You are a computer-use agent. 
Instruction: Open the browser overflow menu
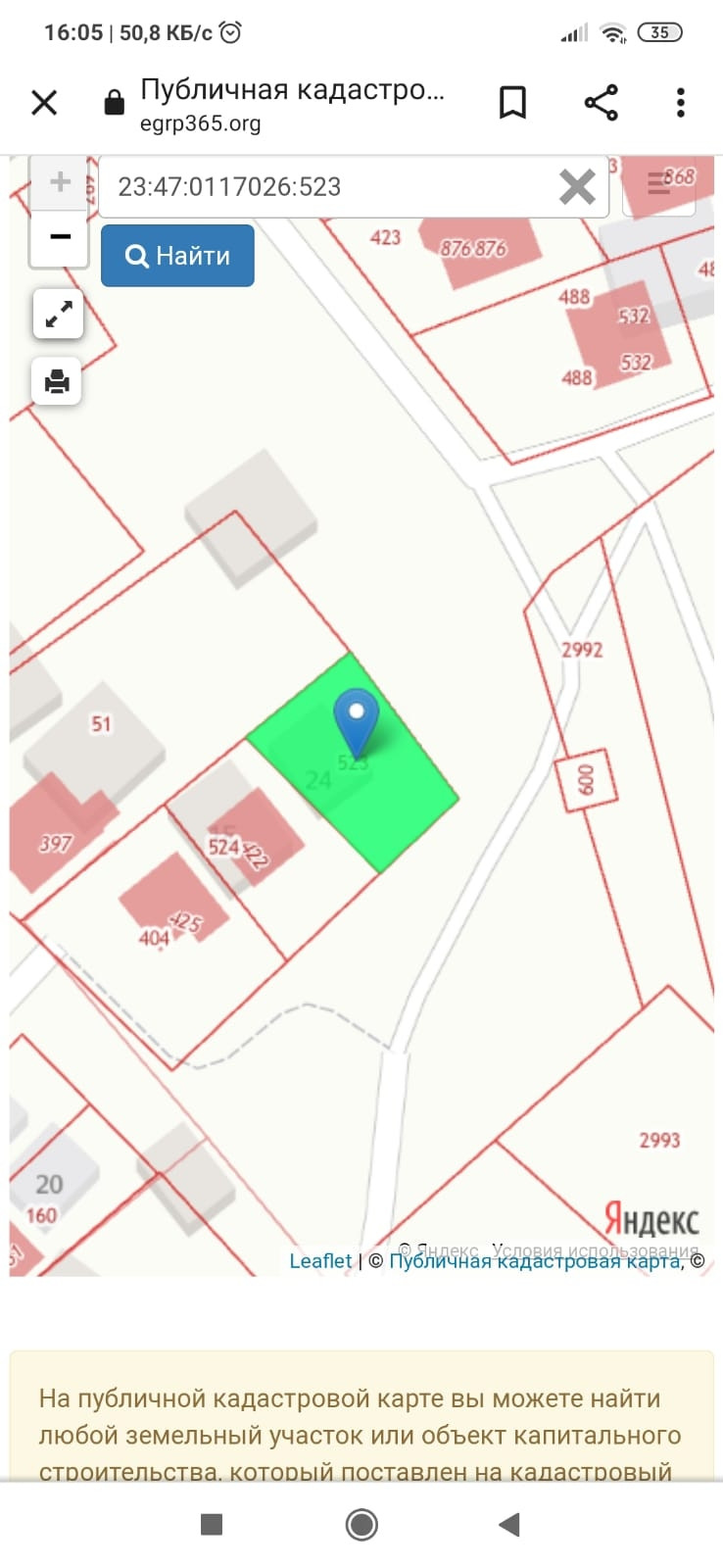pos(680,103)
